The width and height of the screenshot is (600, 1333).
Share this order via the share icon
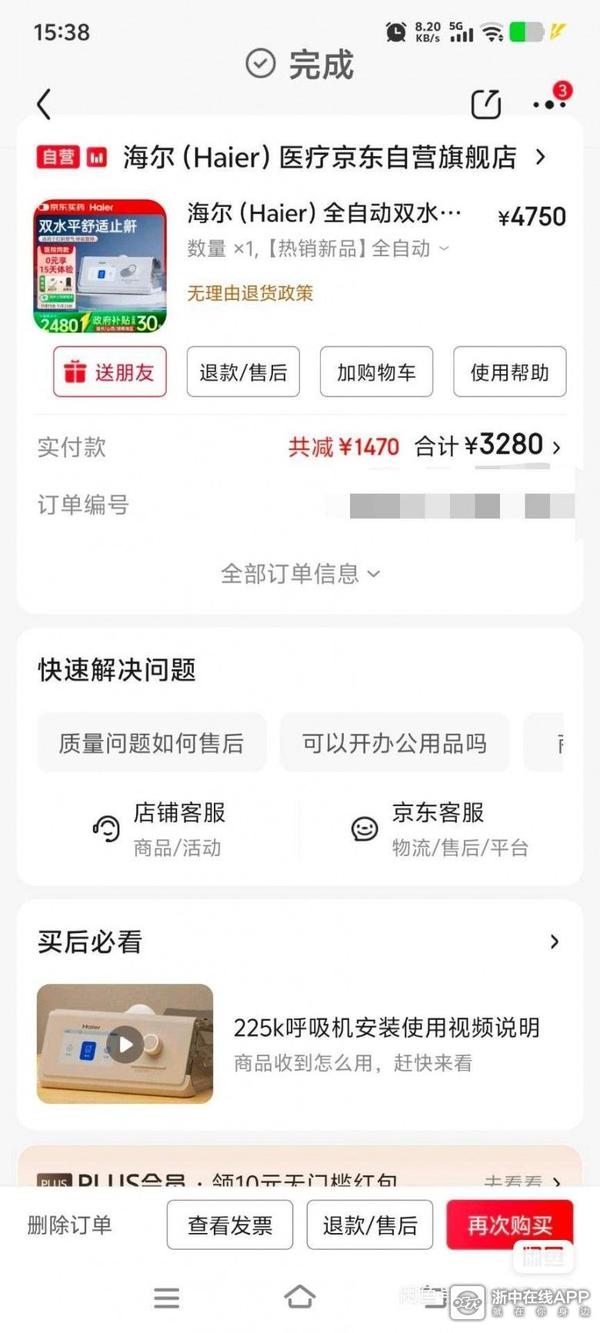pyautogui.click(x=486, y=104)
